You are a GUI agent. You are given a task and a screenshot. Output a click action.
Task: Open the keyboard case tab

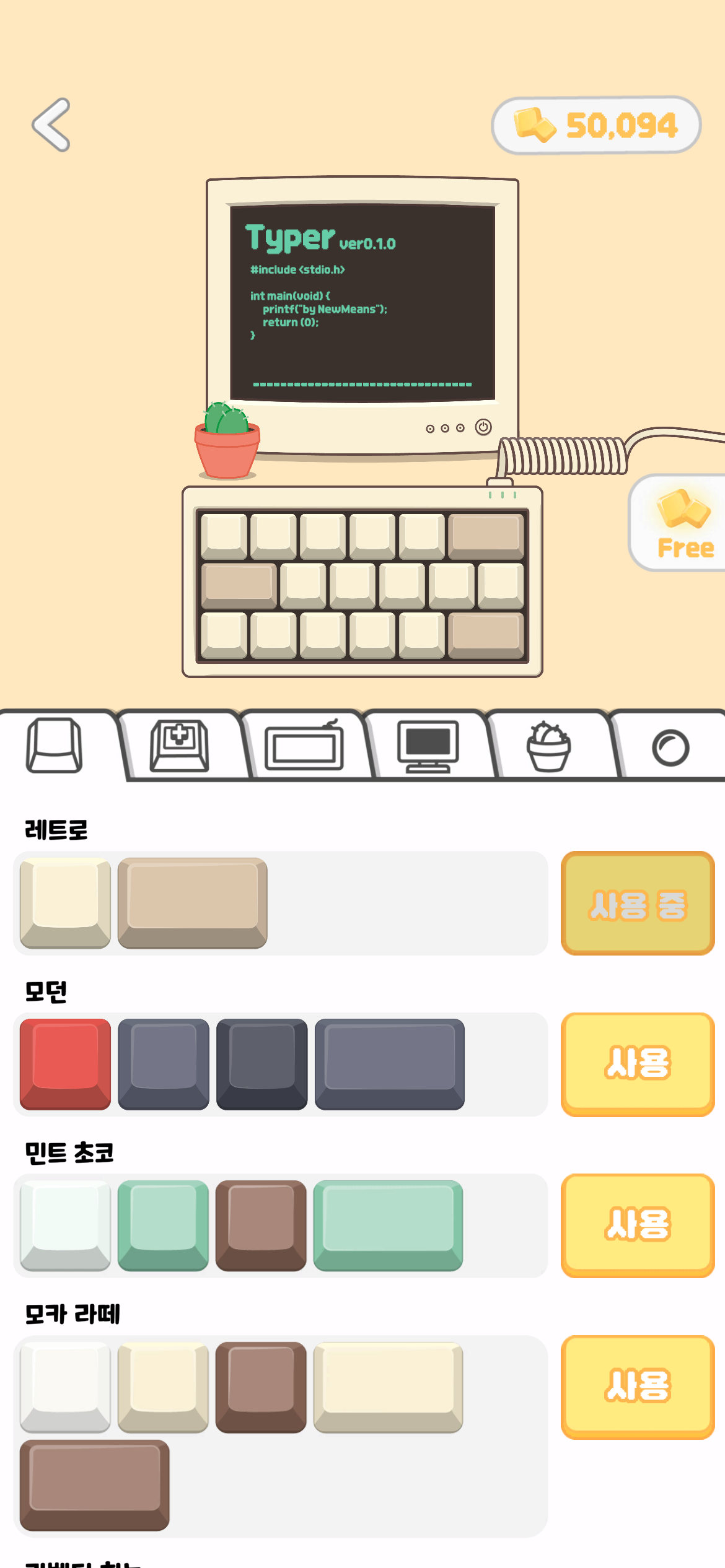[304, 746]
